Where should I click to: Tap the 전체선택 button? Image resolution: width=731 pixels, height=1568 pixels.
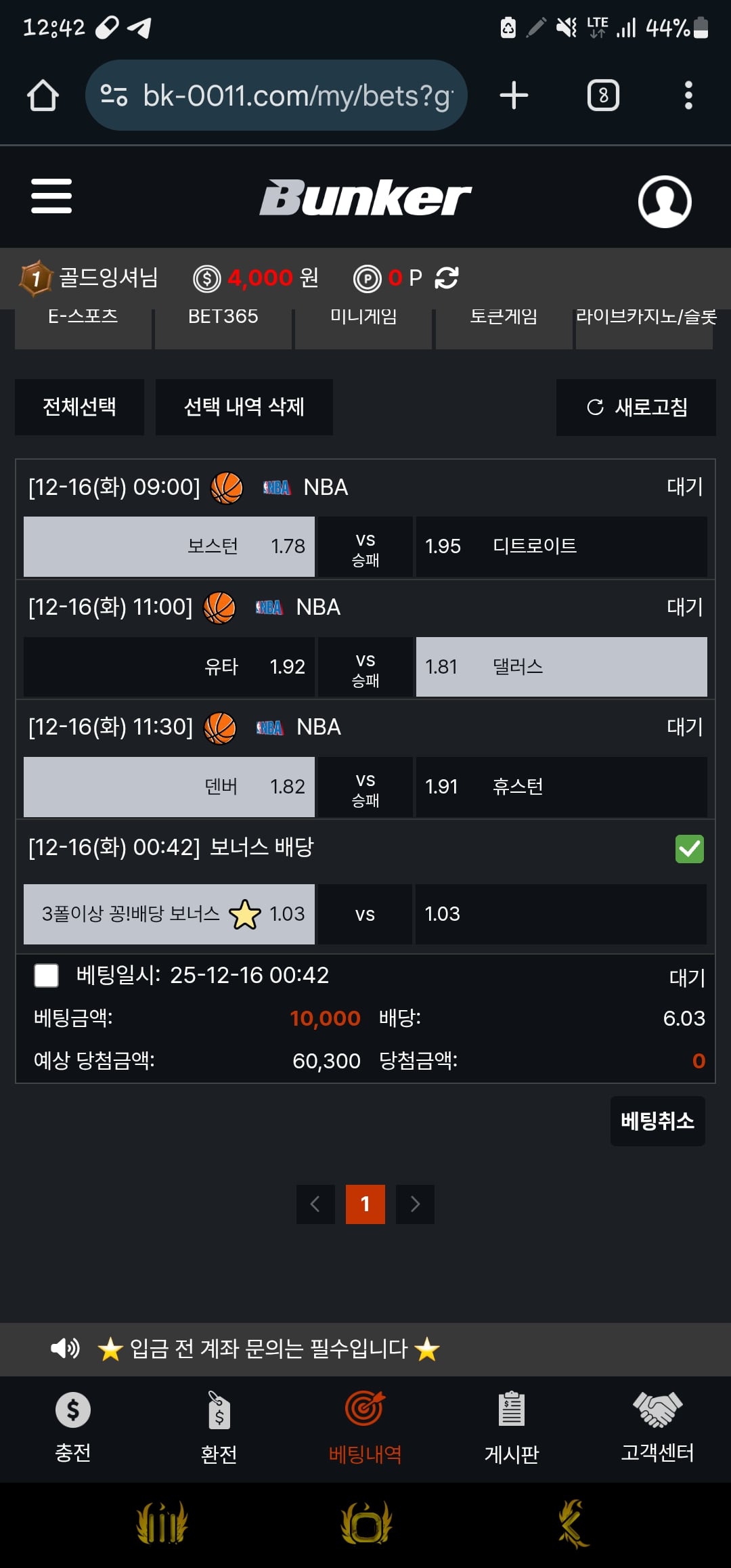point(79,407)
